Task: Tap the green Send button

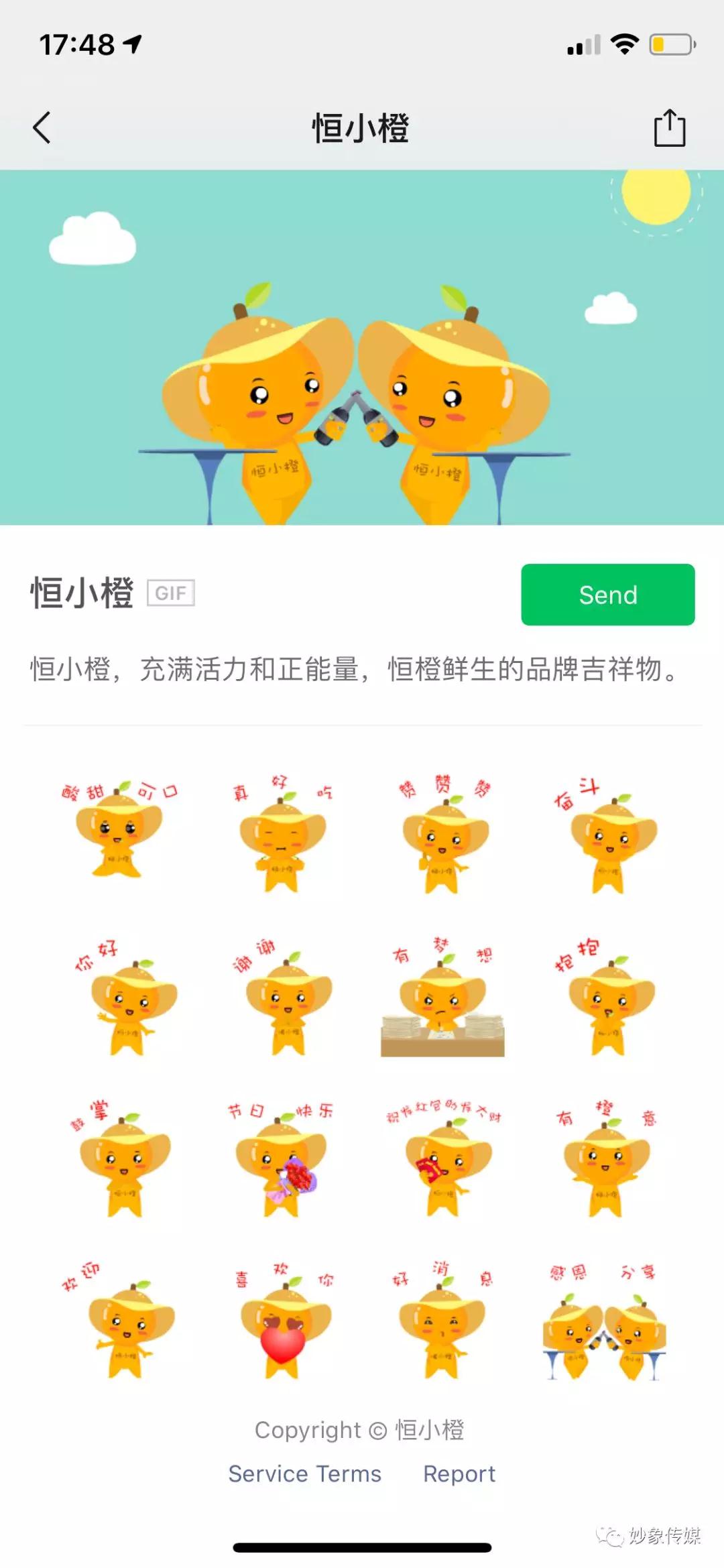Action: (607, 595)
